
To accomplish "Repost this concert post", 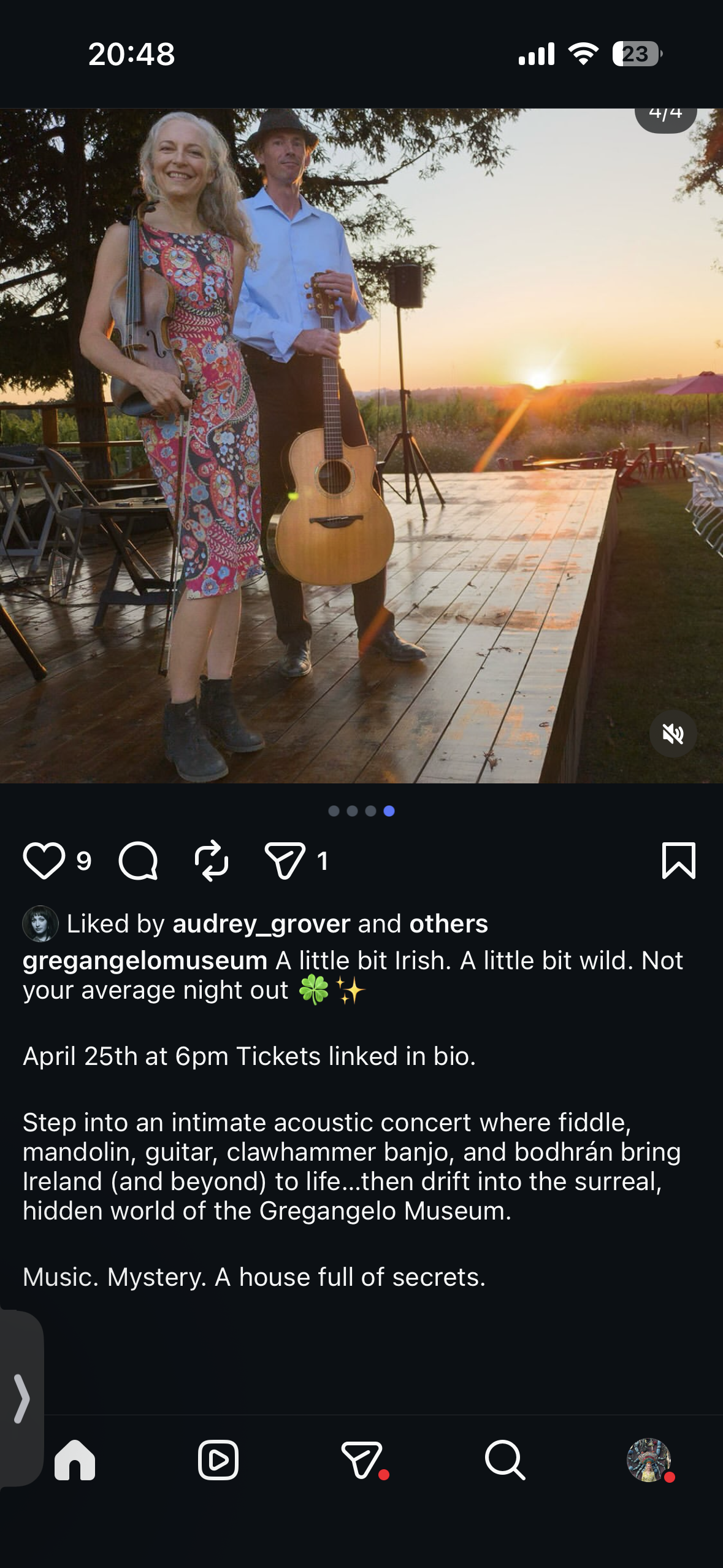I will pos(212,861).
